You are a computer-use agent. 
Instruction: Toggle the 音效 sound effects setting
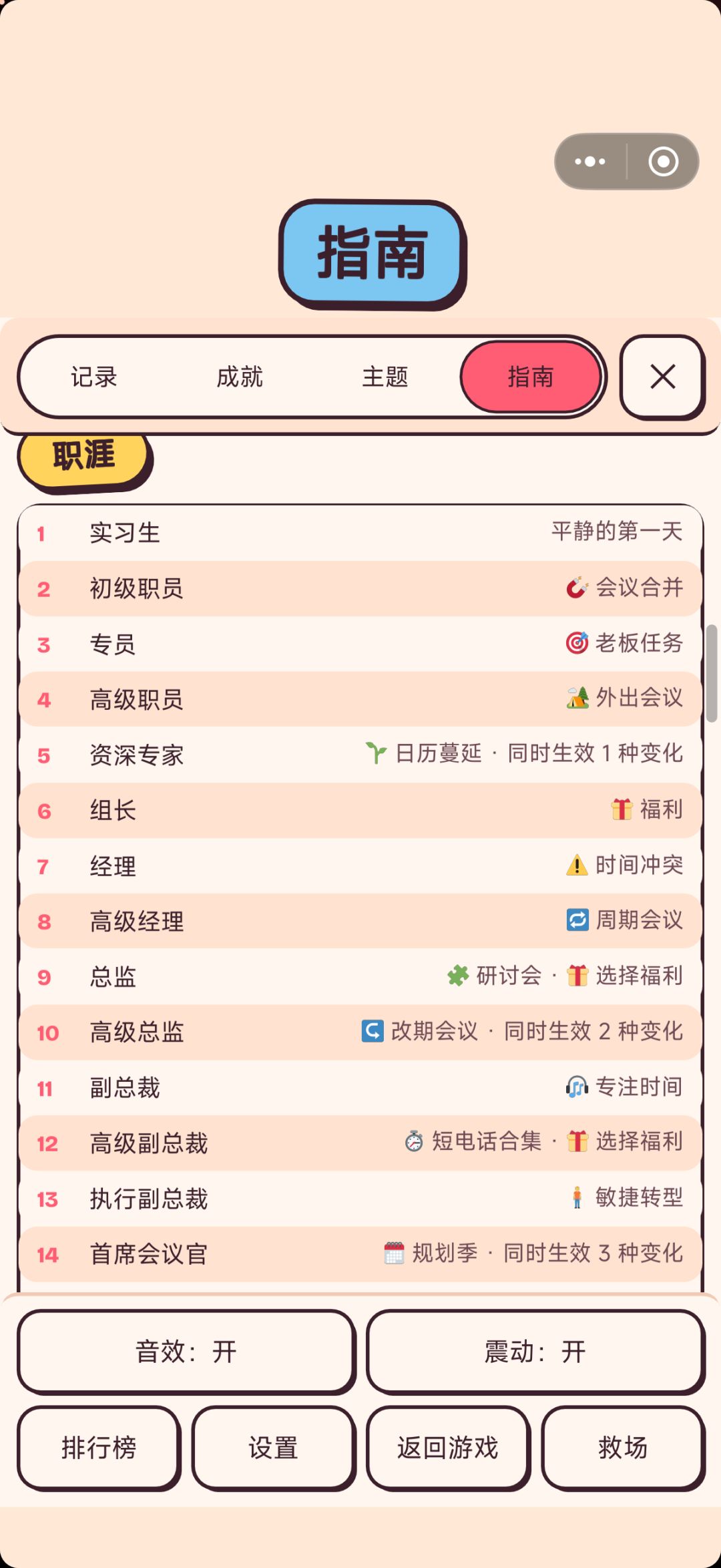(x=186, y=1352)
